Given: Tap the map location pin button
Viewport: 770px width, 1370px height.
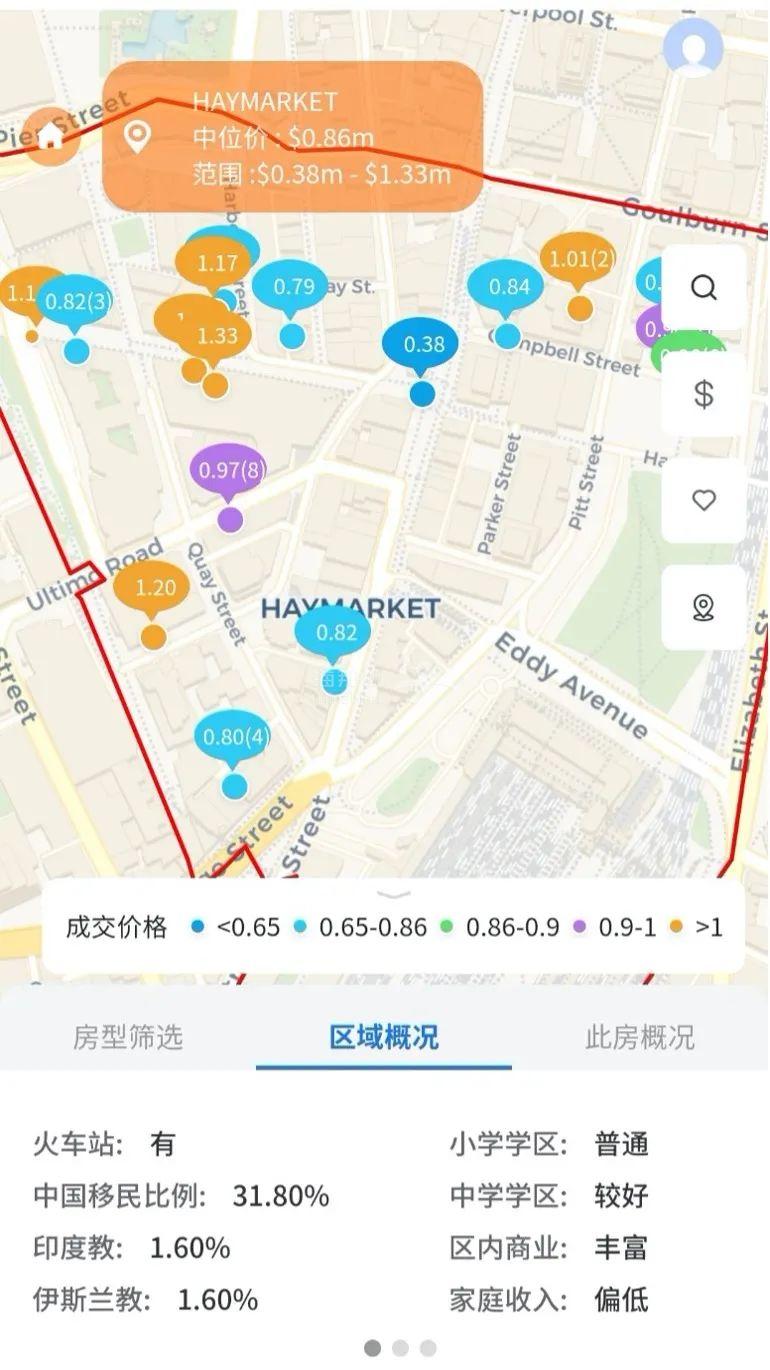Looking at the screenshot, I should (704, 607).
